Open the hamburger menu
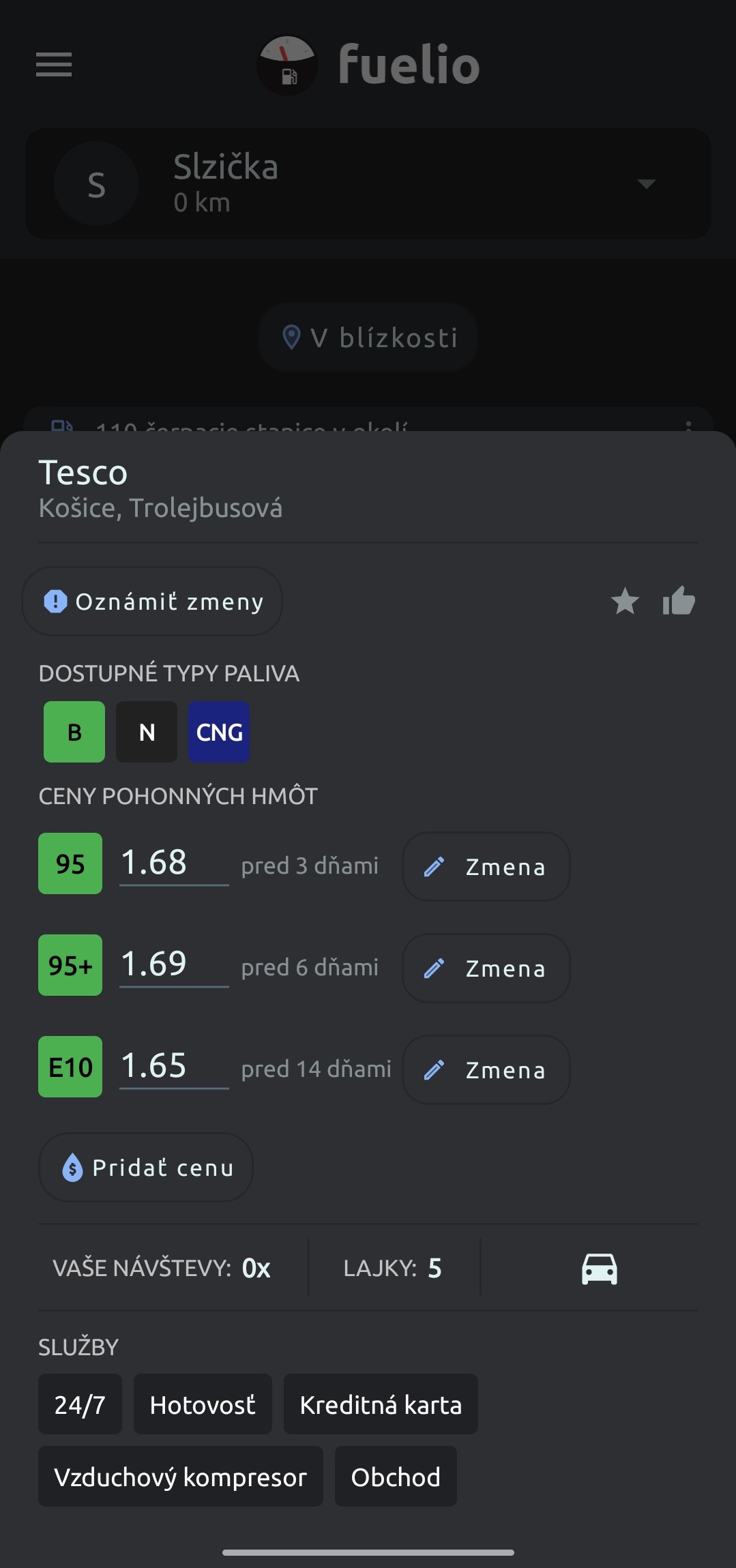Viewport: 736px width, 1568px height. pyautogui.click(x=54, y=65)
